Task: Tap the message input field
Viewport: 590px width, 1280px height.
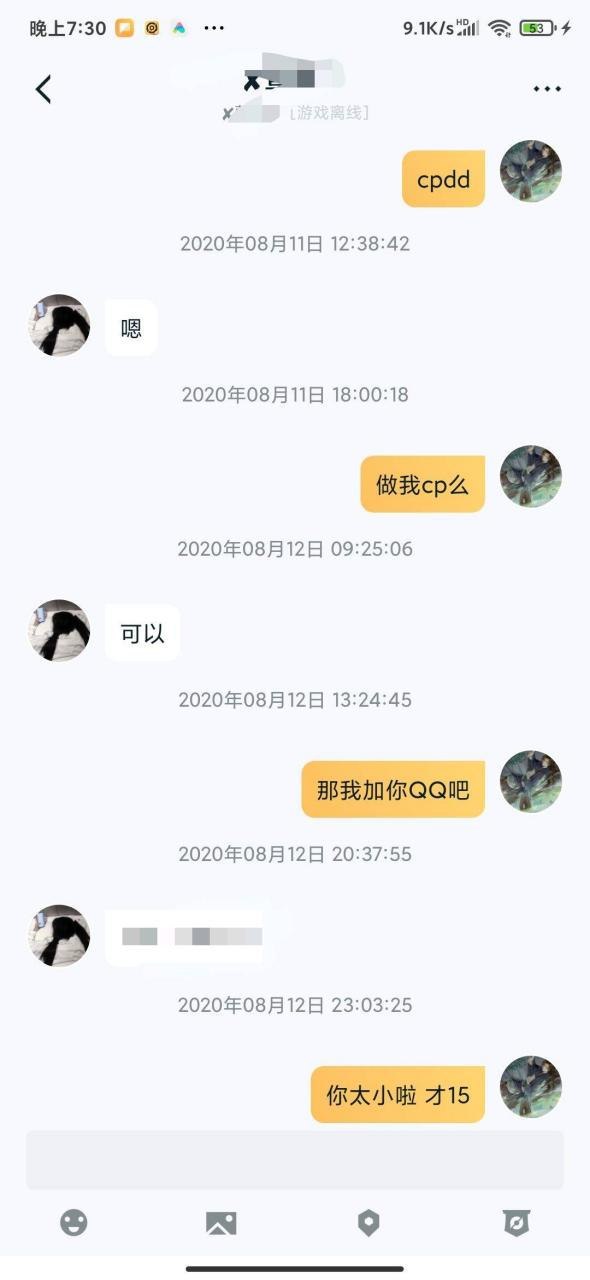Action: coord(295,1160)
